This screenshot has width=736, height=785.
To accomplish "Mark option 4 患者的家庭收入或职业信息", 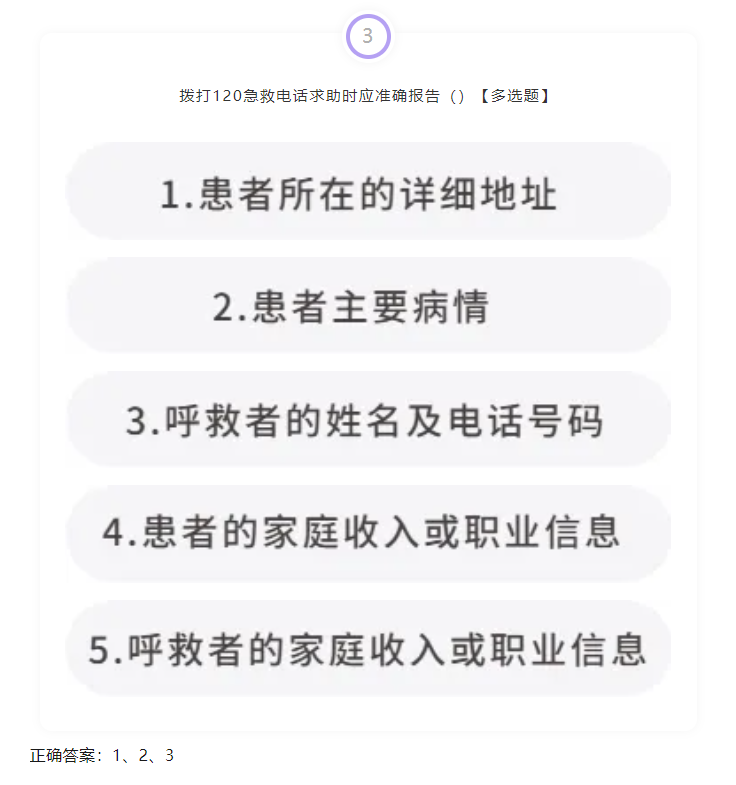I will (368, 534).
